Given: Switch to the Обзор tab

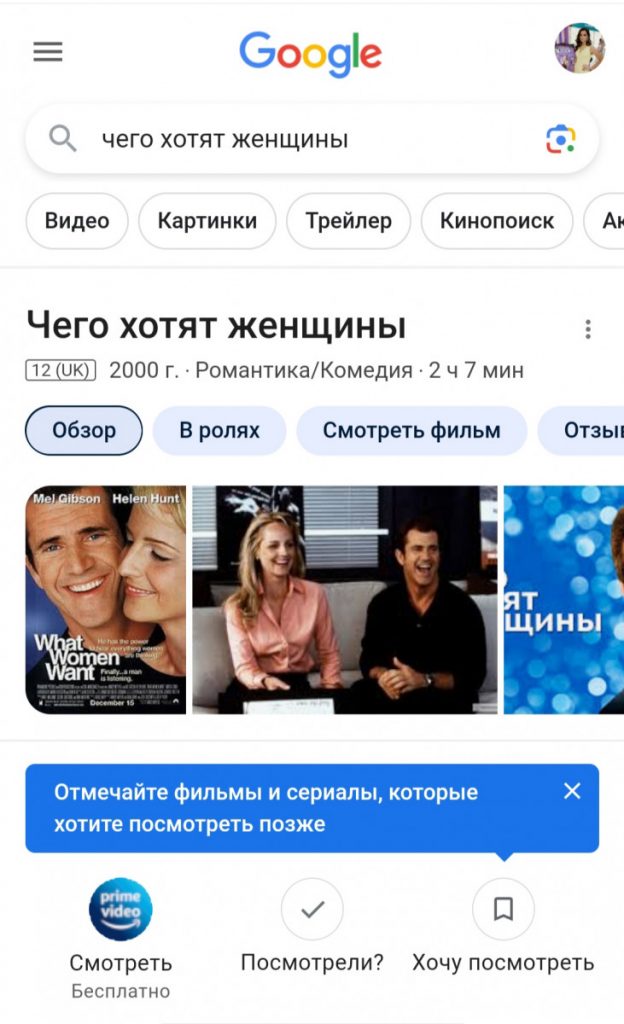Looking at the screenshot, I should click(x=84, y=430).
